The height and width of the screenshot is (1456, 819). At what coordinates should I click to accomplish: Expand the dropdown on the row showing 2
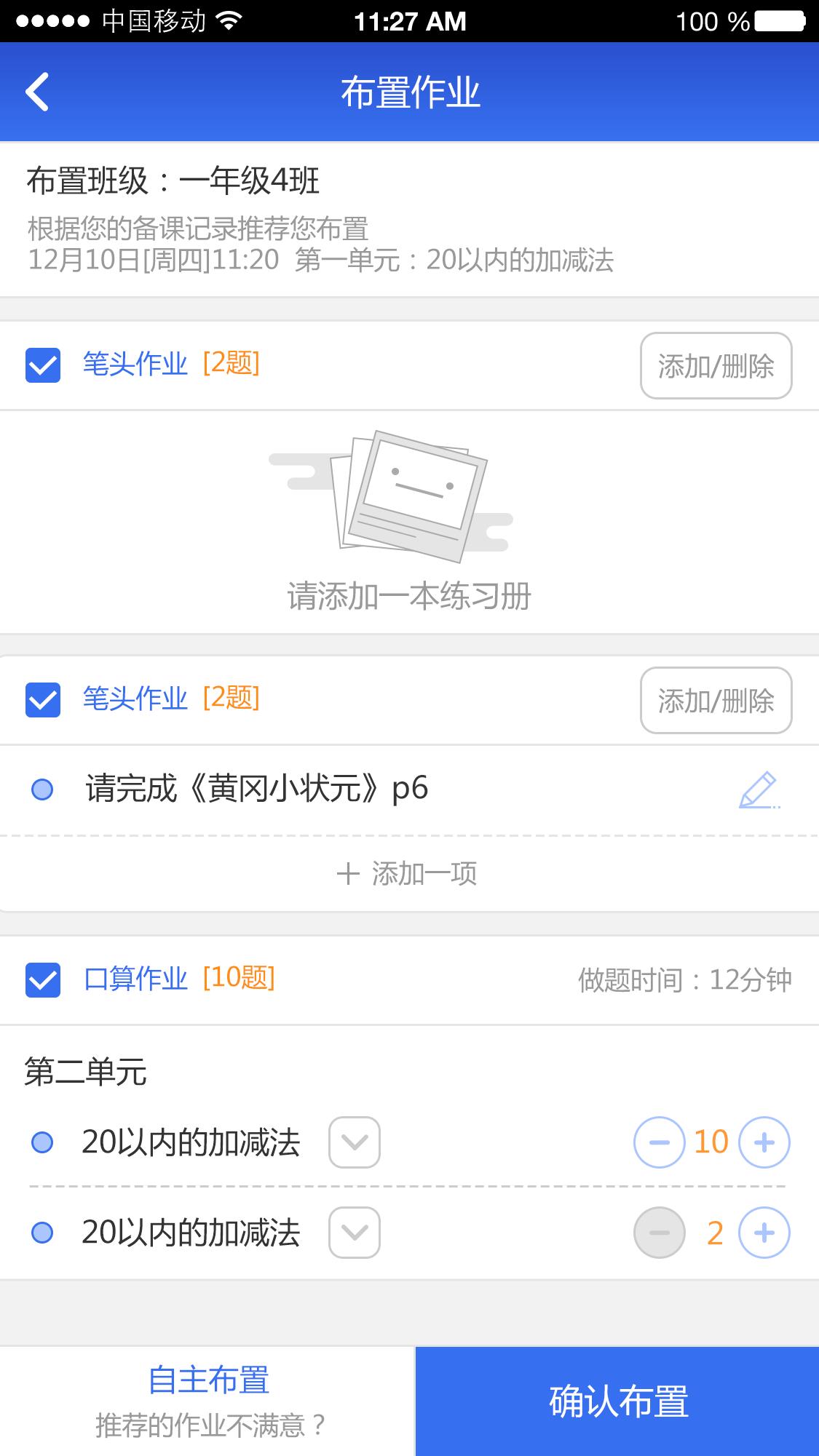[354, 1233]
